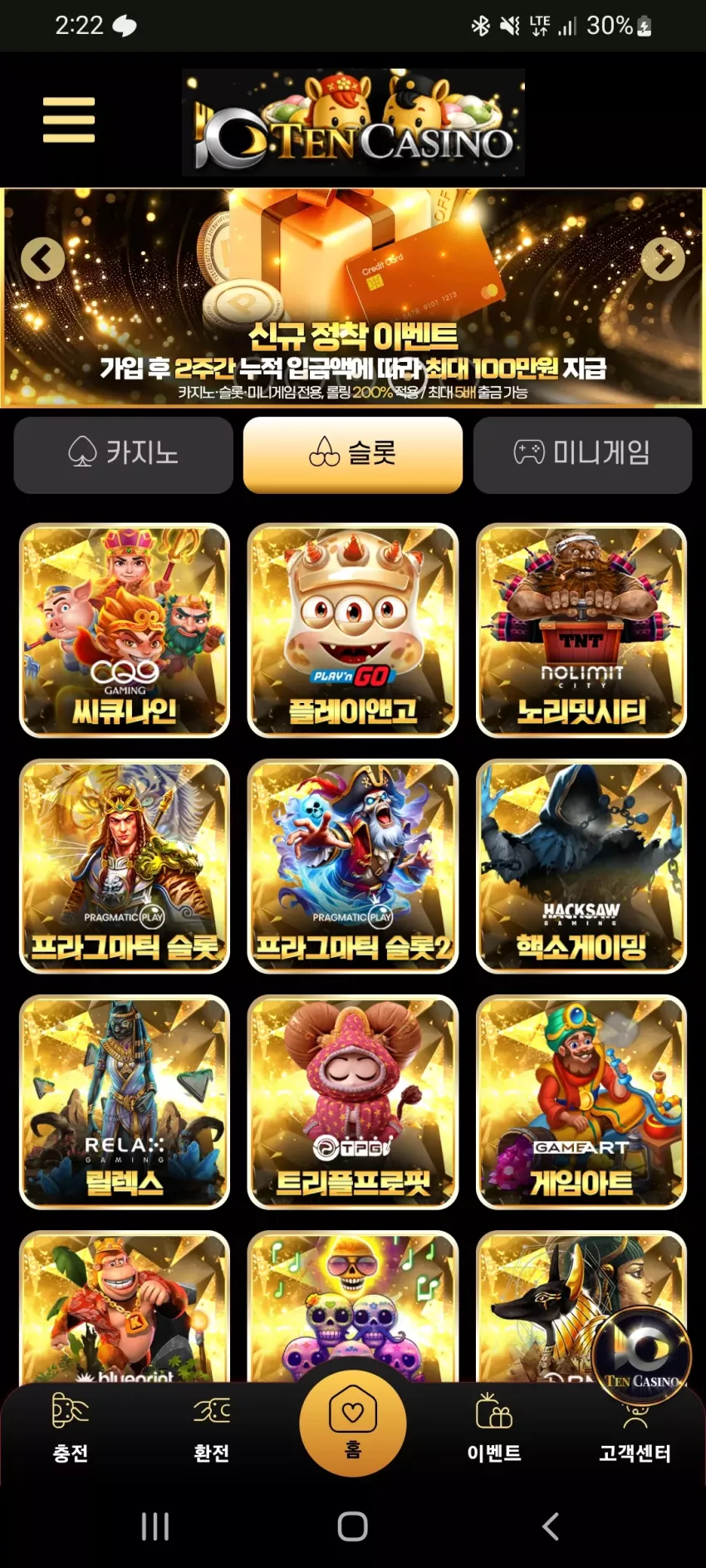Tap the system back button

tap(550, 1526)
